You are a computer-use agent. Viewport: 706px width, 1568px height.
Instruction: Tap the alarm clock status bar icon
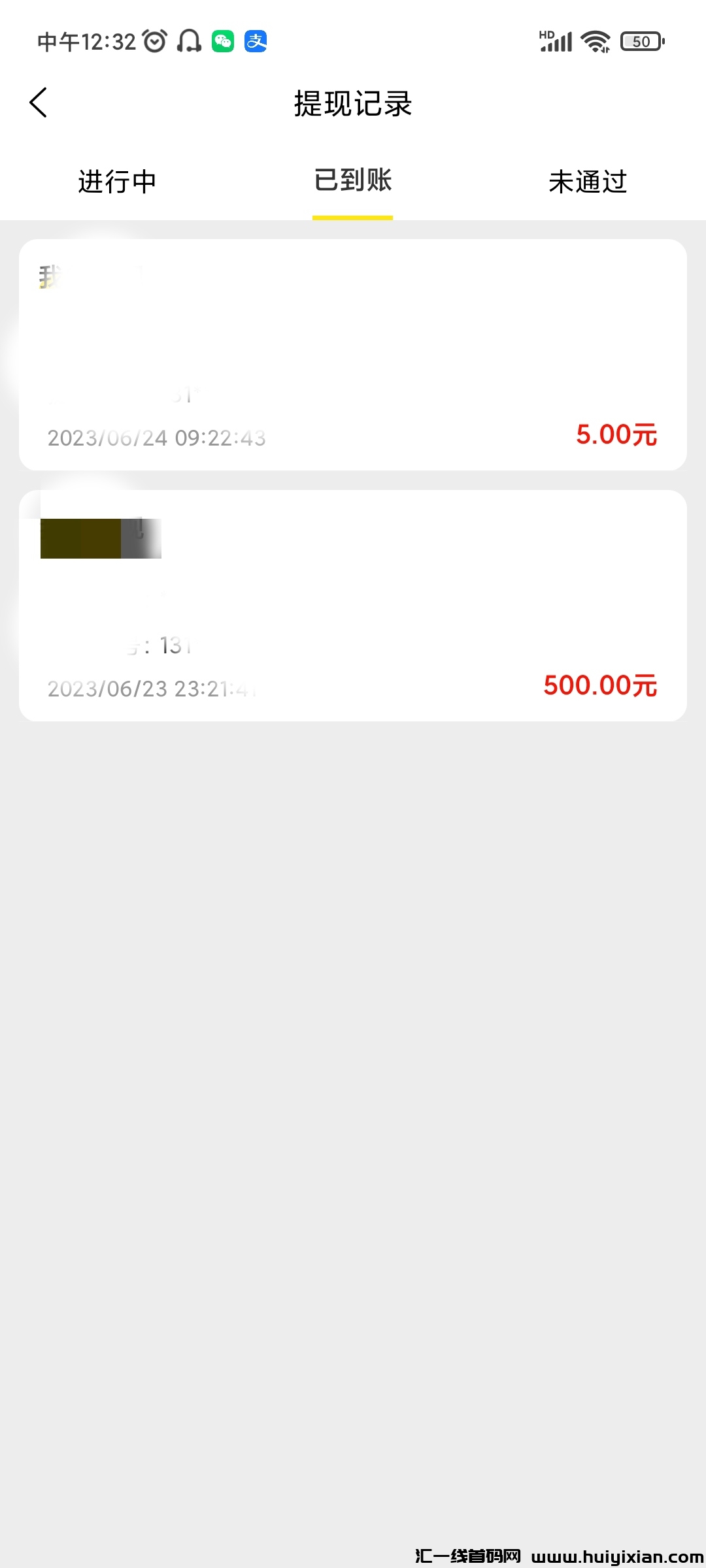153,41
